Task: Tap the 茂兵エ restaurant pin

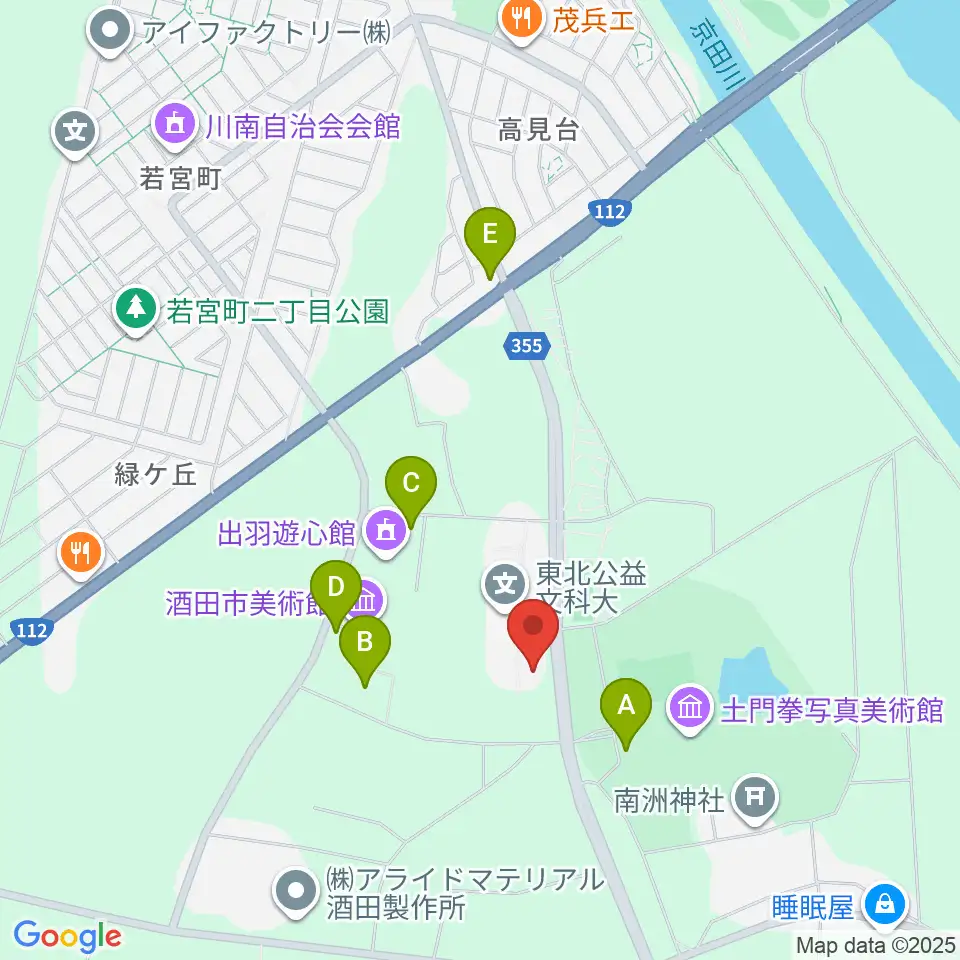Action: coord(522,21)
